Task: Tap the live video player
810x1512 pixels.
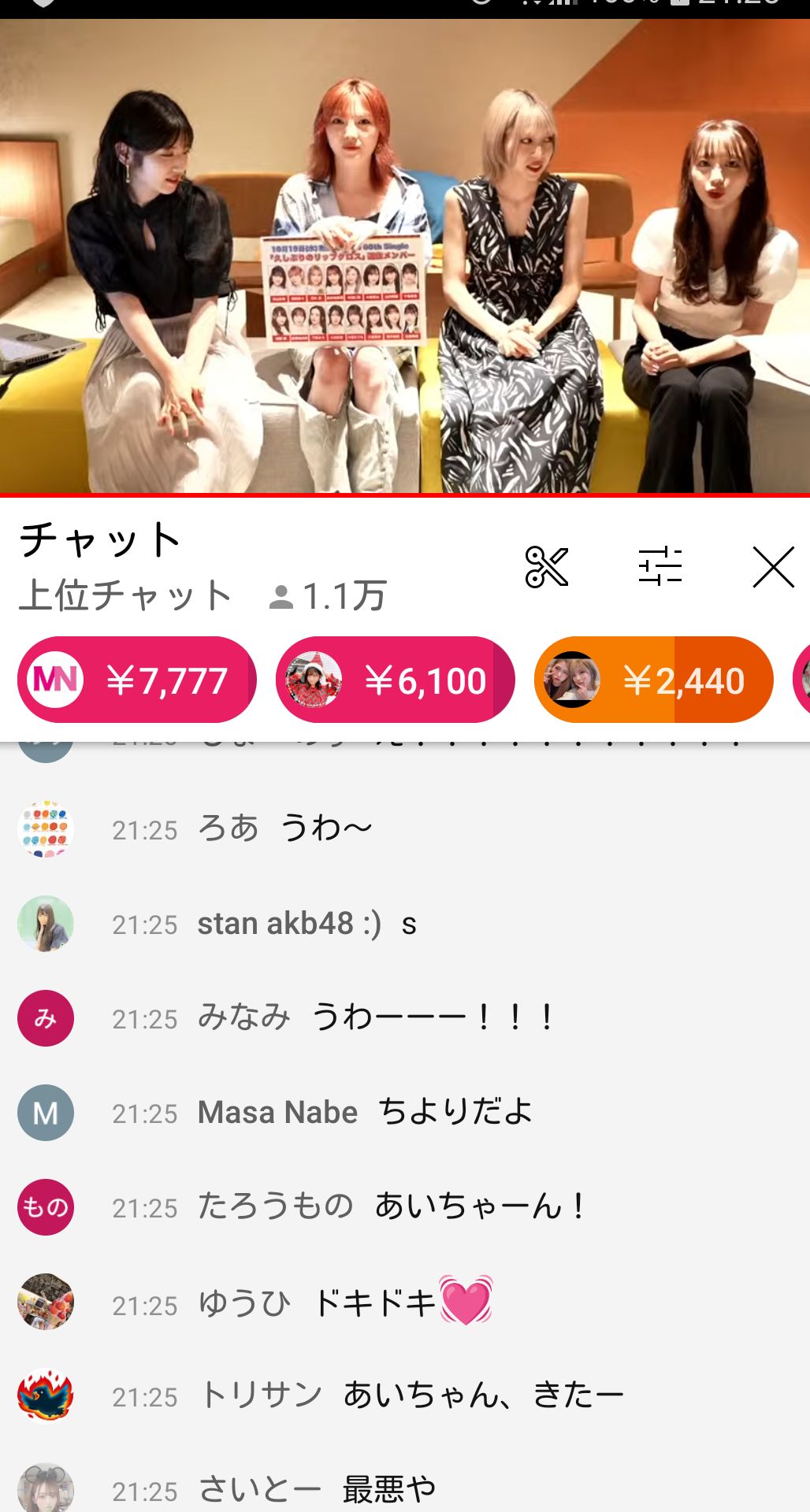Action: [405, 256]
